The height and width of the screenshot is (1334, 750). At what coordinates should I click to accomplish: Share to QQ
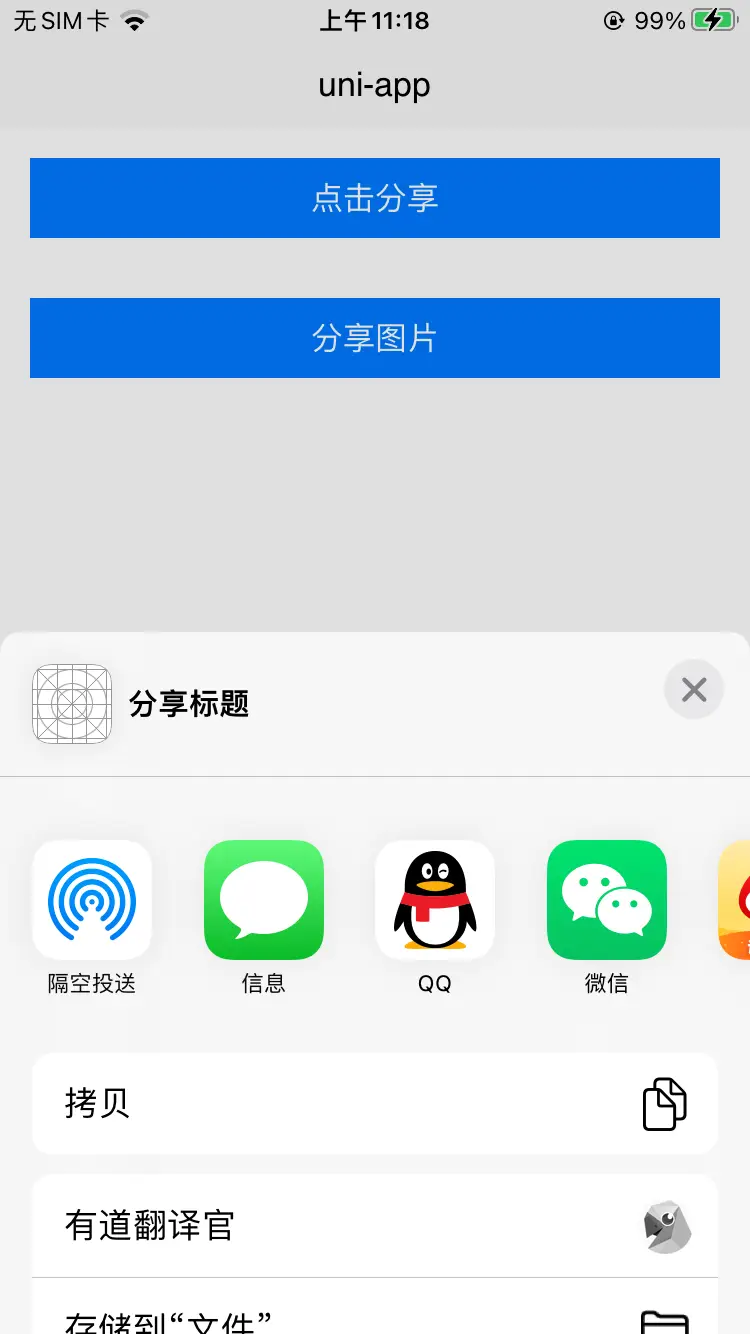(435, 900)
